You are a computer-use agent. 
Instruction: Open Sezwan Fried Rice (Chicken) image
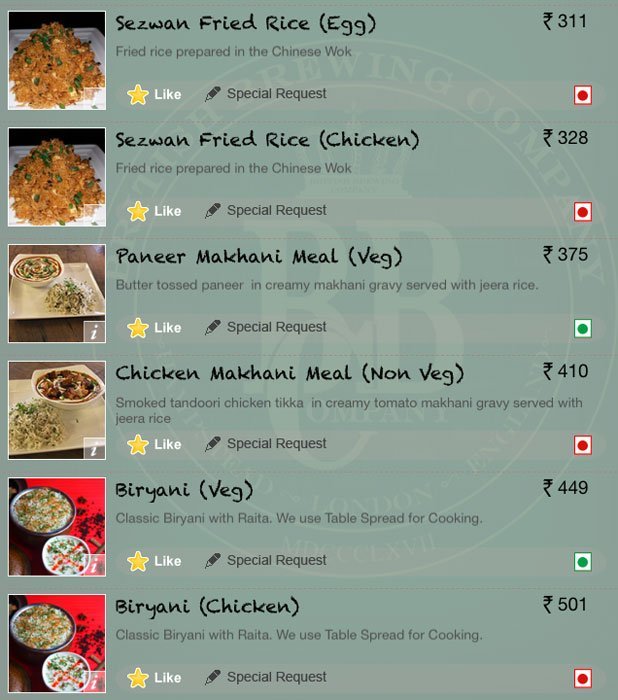56,176
